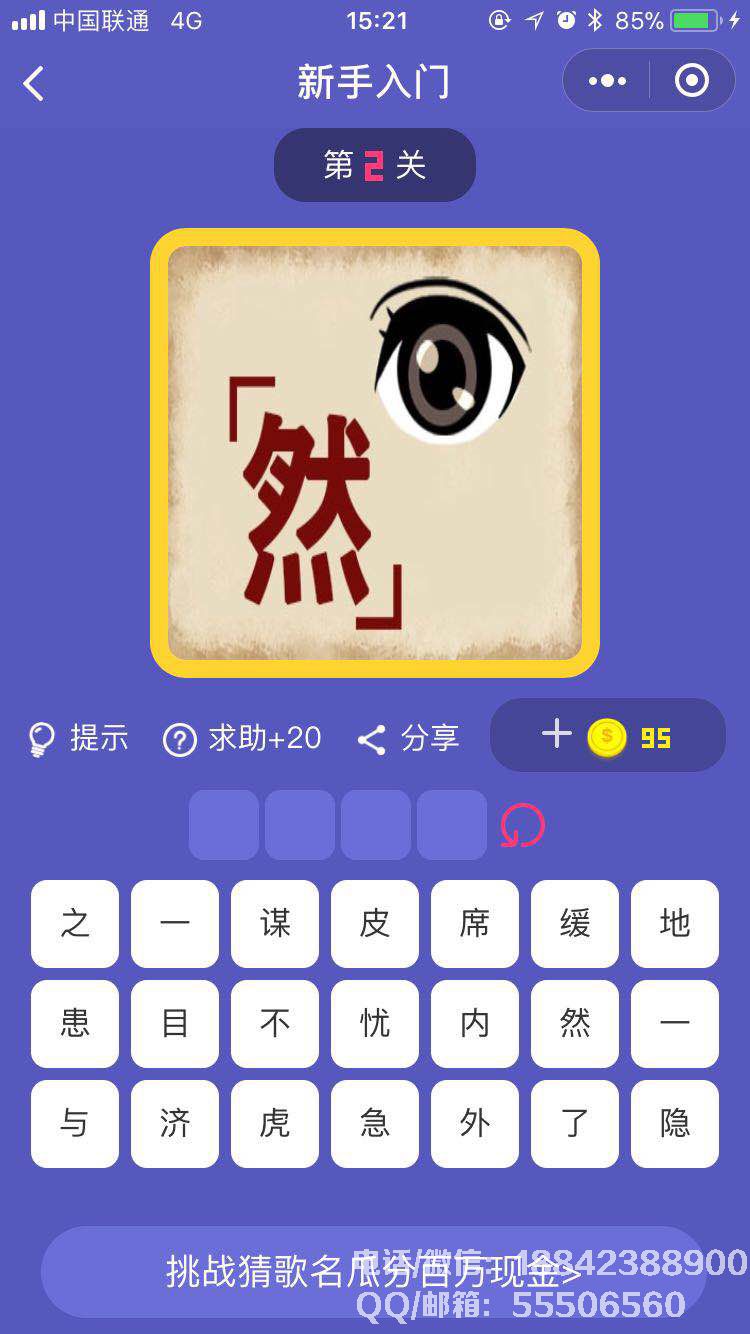Pick the 谋 character tile
The height and width of the screenshot is (1334, 750).
point(275,923)
